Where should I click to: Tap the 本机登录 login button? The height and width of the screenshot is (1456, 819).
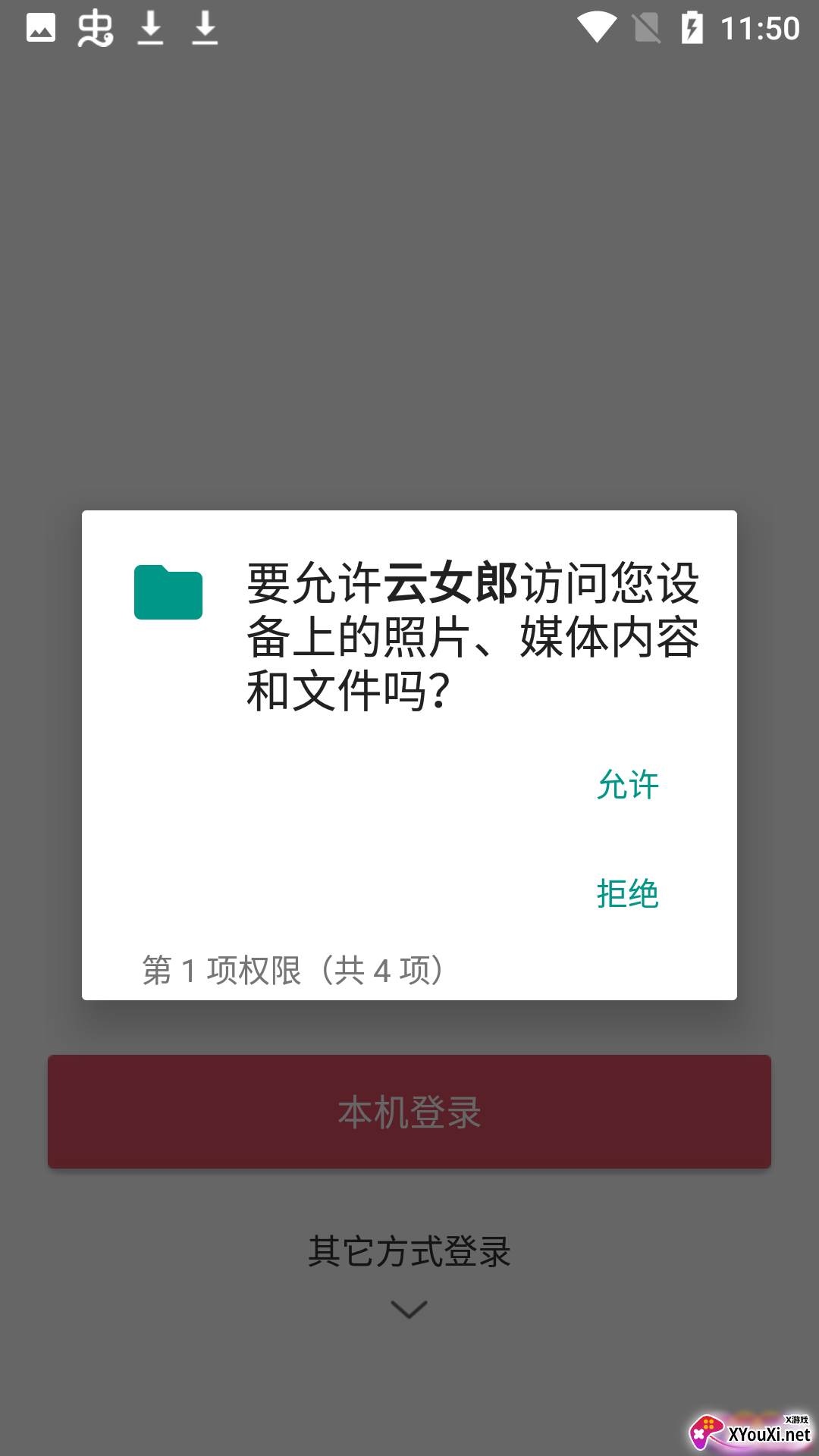[409, 1111]
